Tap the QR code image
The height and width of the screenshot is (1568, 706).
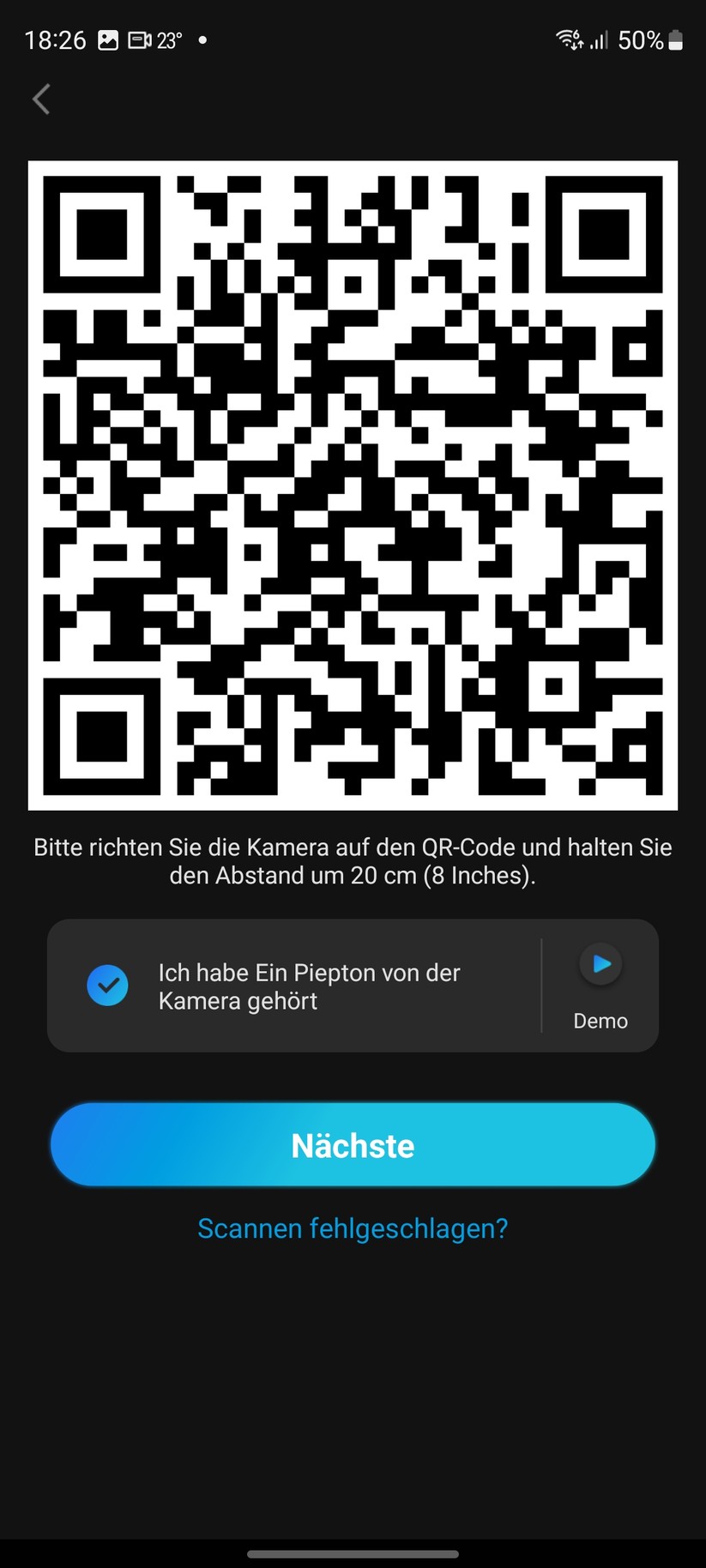tap(353, 485)
